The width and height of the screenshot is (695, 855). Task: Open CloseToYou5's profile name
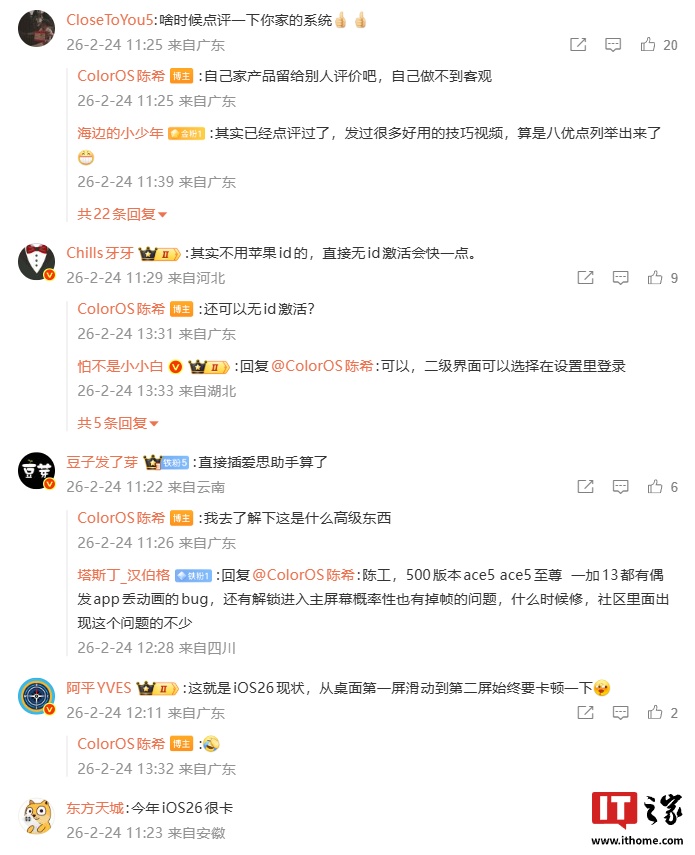tap(111, 19)
